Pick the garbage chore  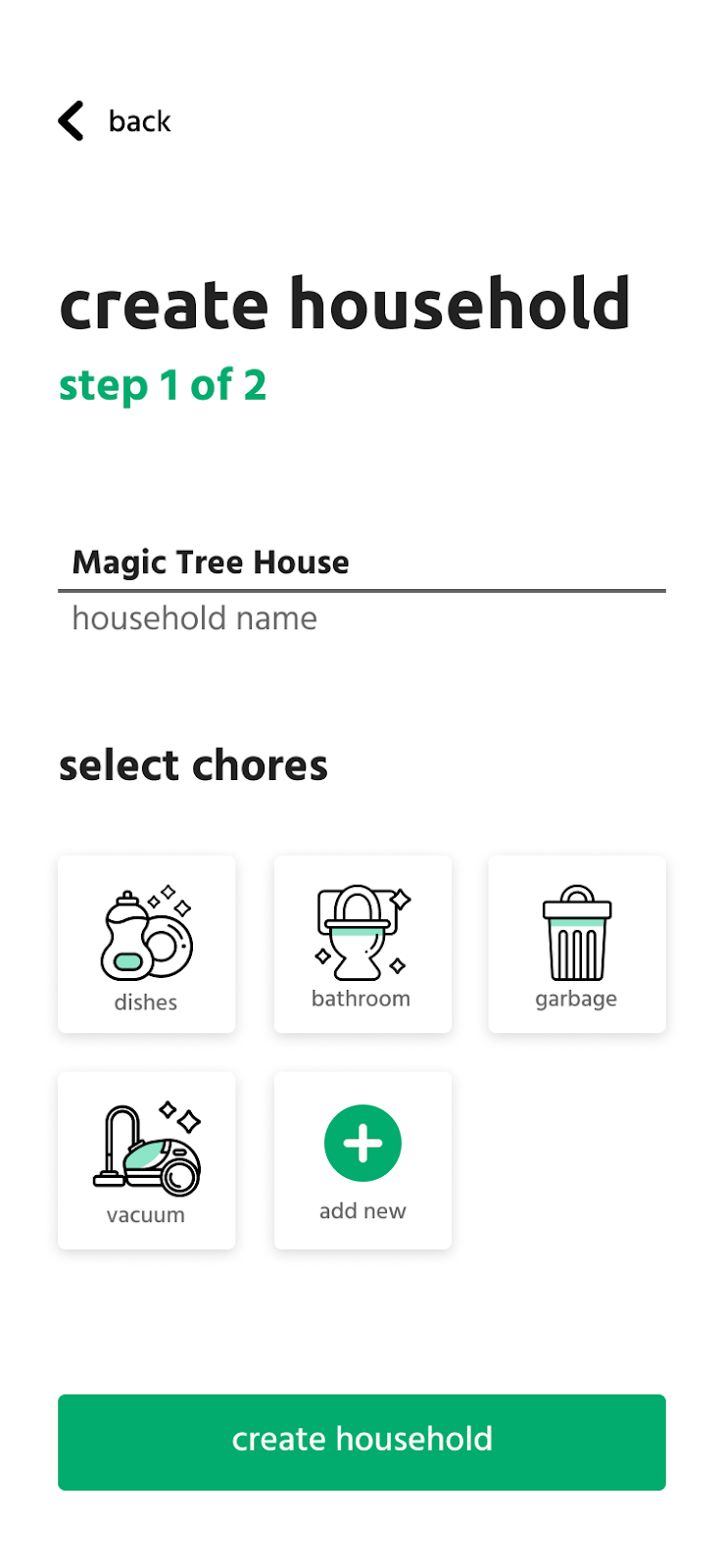(577, 944)
